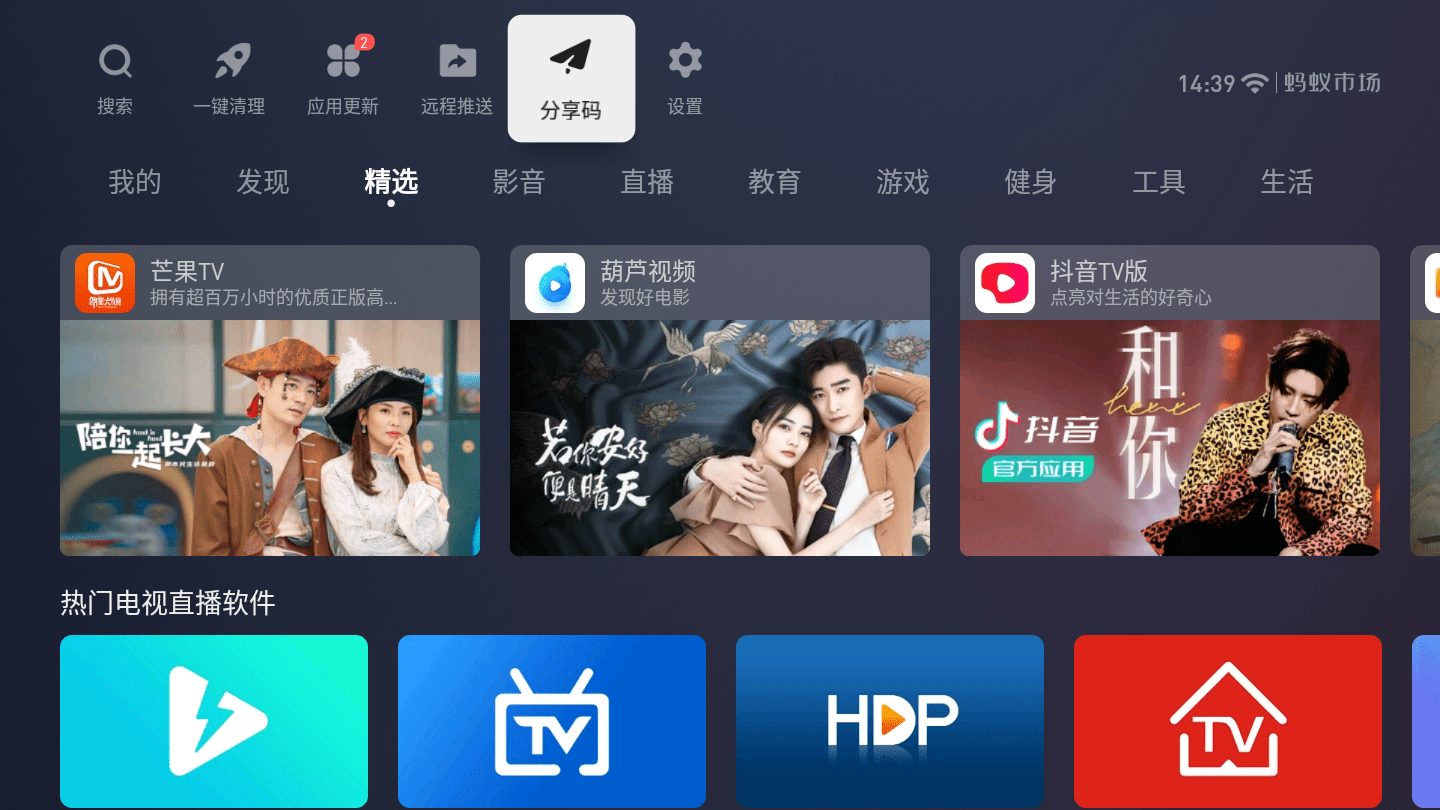Open 应用更新 app updates
The width and height of the screenshot is (1440, 810).
(x=343, y=78)
